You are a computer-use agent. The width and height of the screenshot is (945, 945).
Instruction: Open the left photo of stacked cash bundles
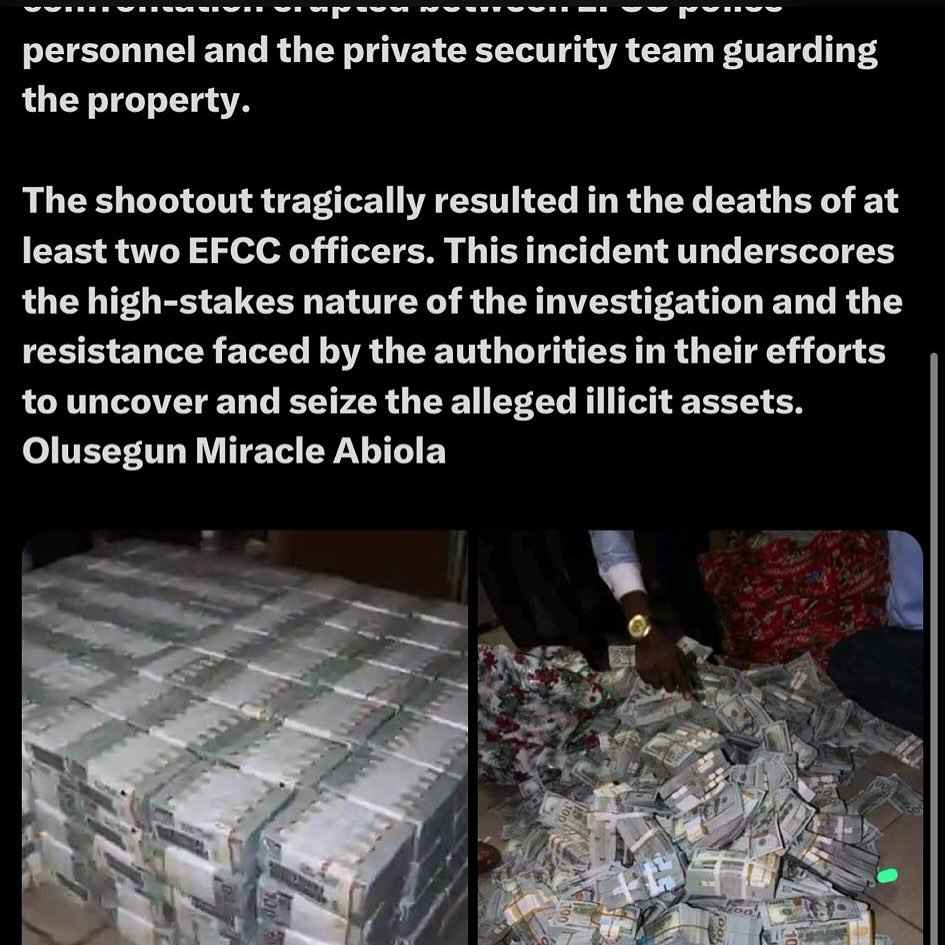245,738
